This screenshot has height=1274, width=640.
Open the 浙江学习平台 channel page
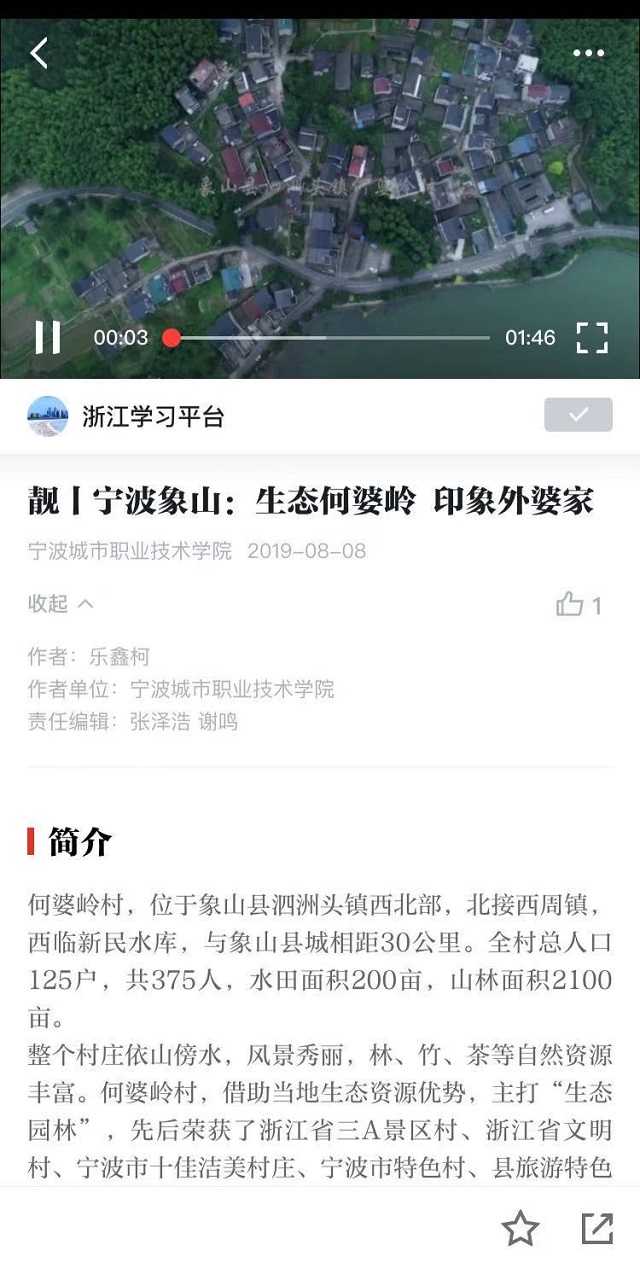click(x=152, y=416)
